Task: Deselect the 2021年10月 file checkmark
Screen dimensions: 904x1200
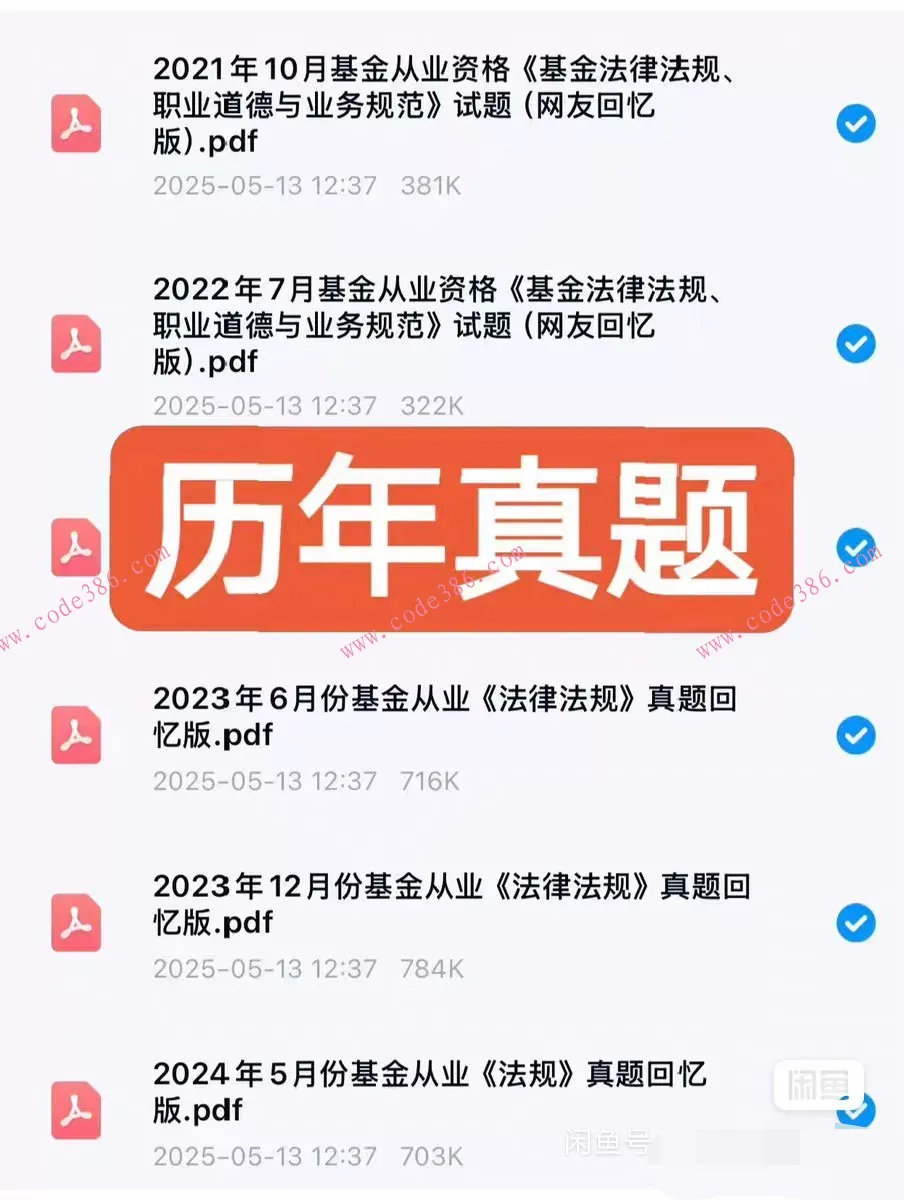Action: [855, 124]
